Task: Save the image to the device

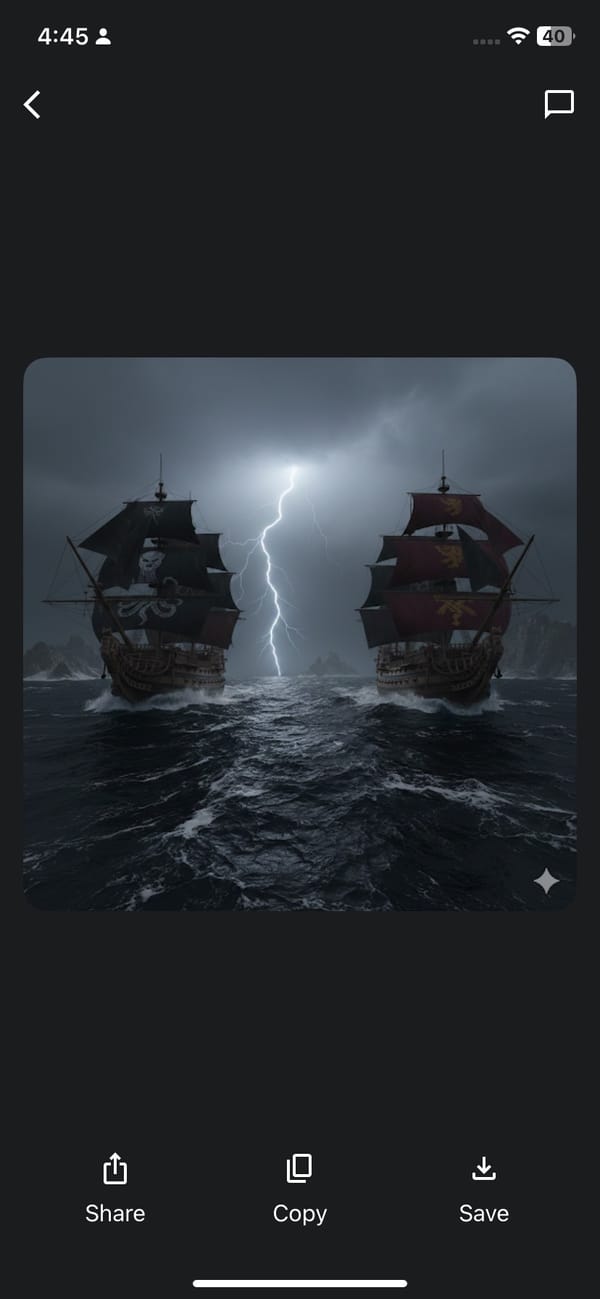Action: point(484,1187)
